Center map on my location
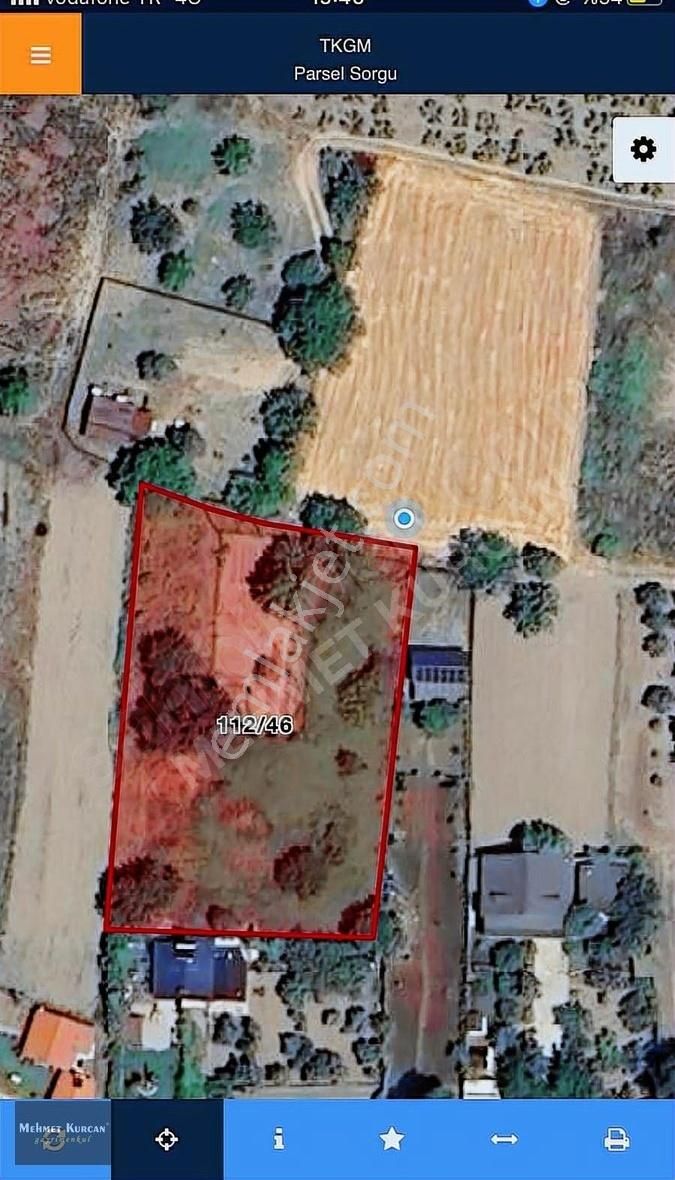This screenshot has height=1180, width=675. coord(167,1139)
